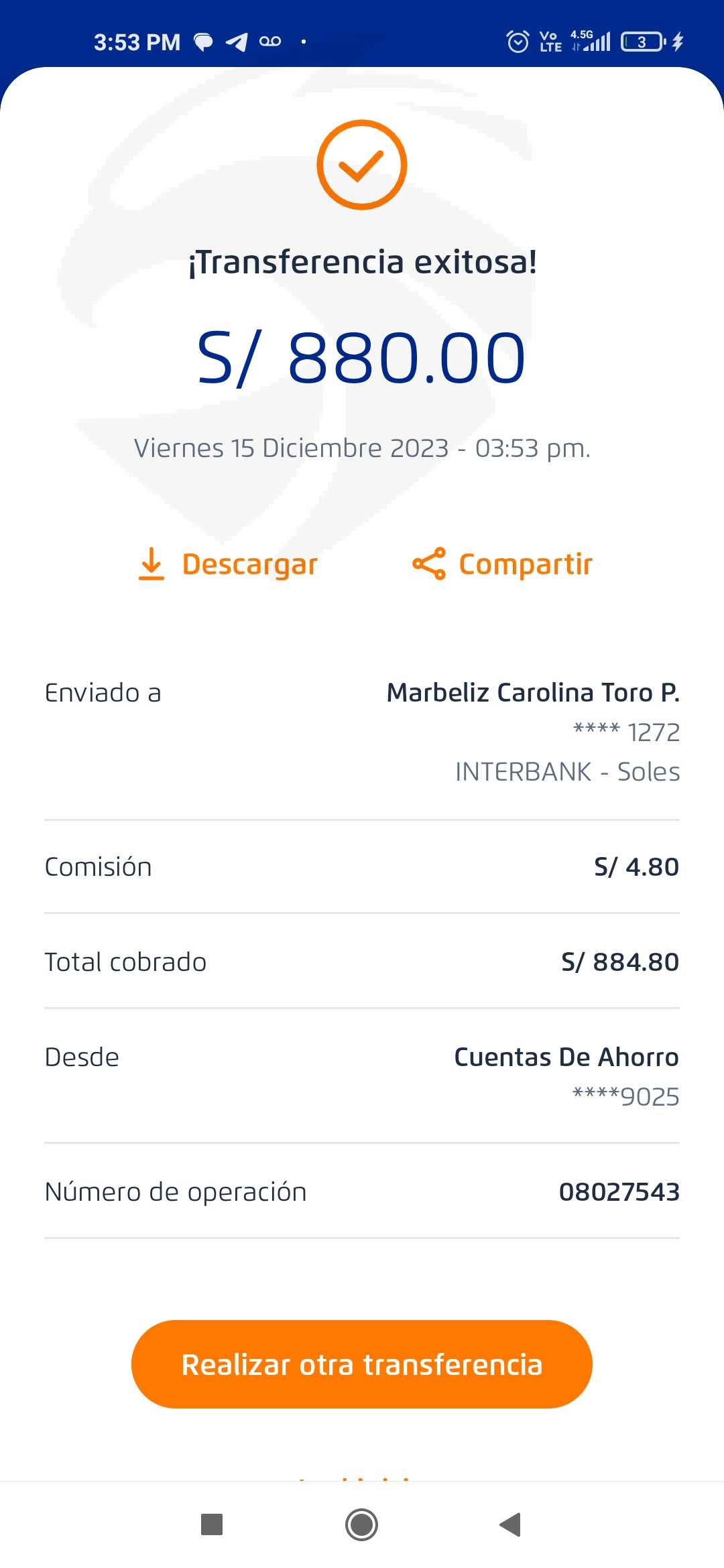Image resolution: width=724 pixels, height=1568 pixels.
Task: Go back using the system back arrow
Action: pos(510,1524)
